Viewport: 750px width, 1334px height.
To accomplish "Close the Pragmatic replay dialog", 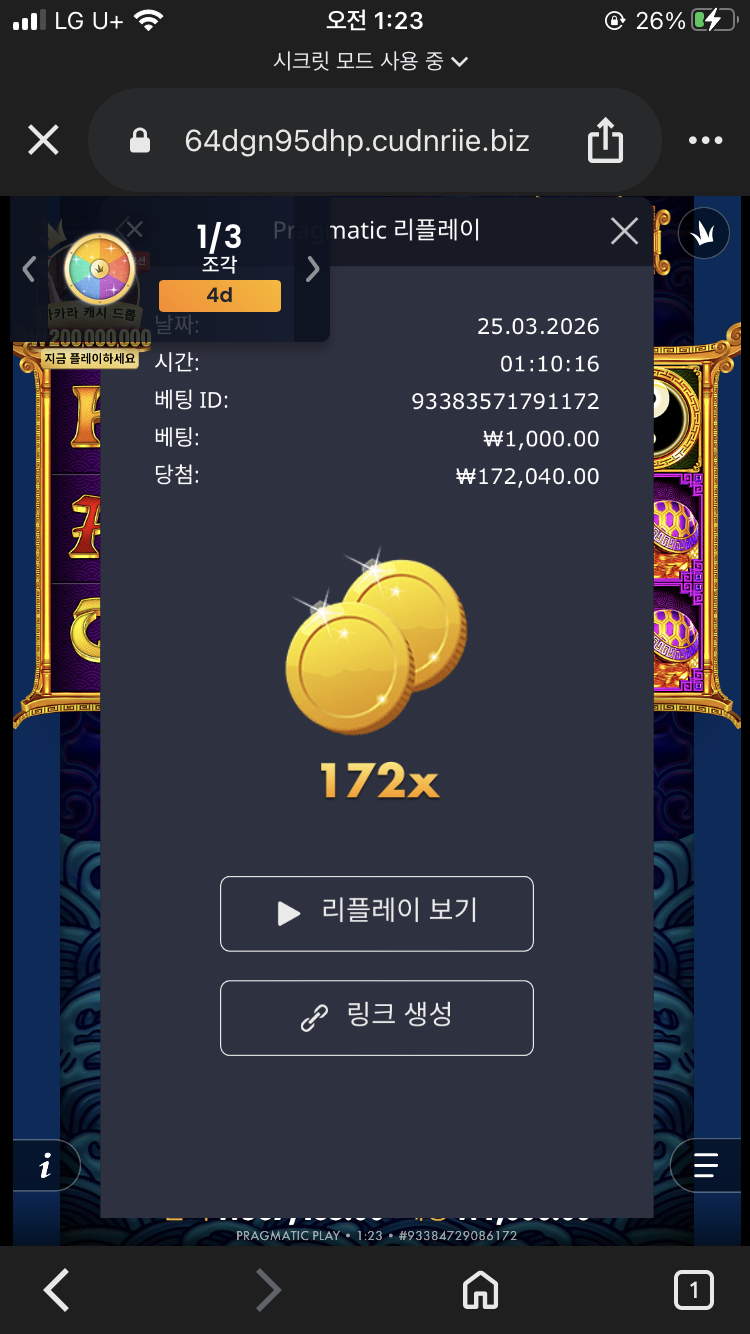I will click(625, 232).
